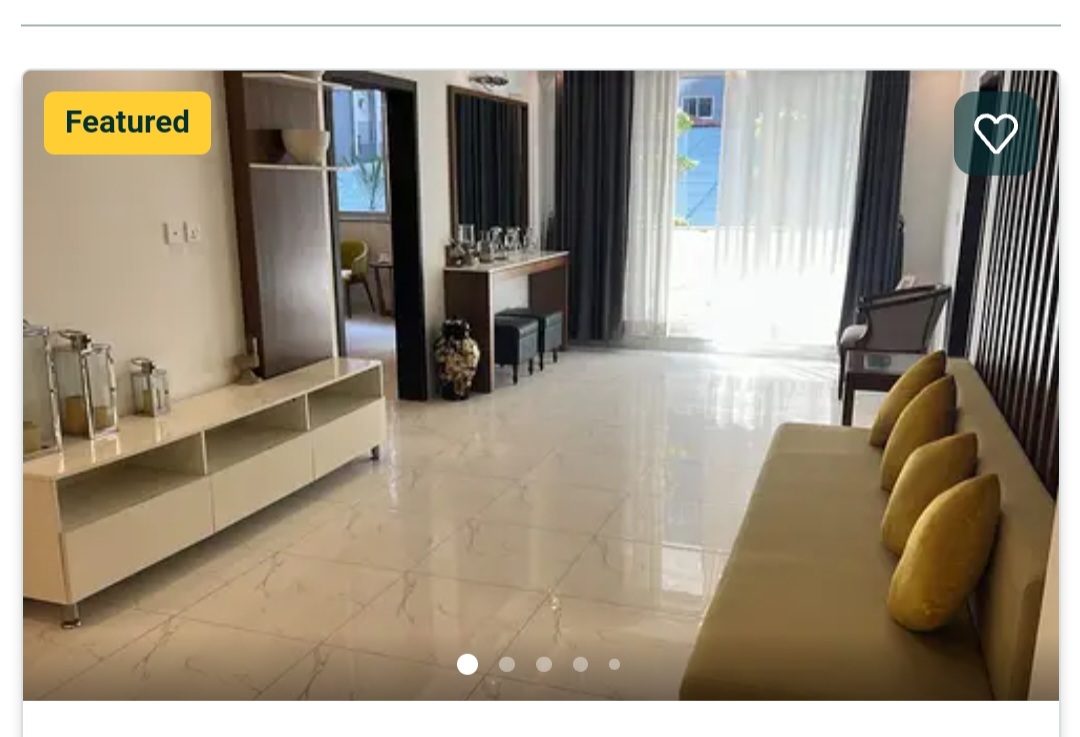Save this listing with the heart icon
The width and height of the screenshot is (1080, 737).
pos(996,134)
